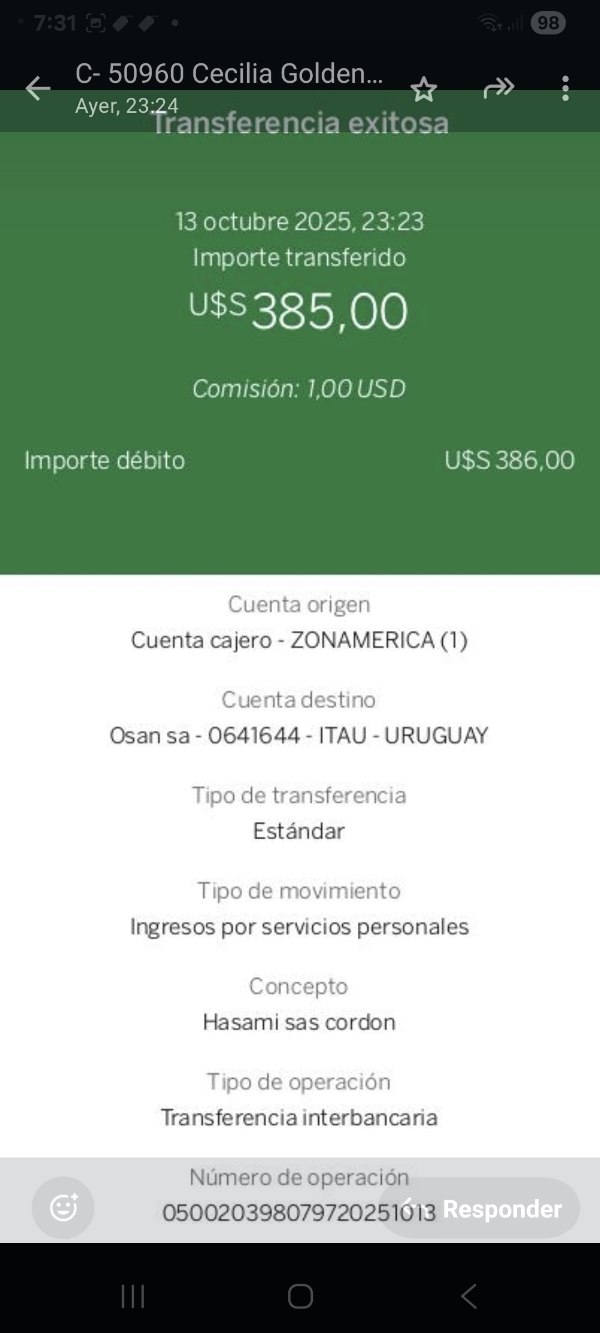This screenshot has height=1333, width=600.
Task: Star this message
Action: [424, 90]
